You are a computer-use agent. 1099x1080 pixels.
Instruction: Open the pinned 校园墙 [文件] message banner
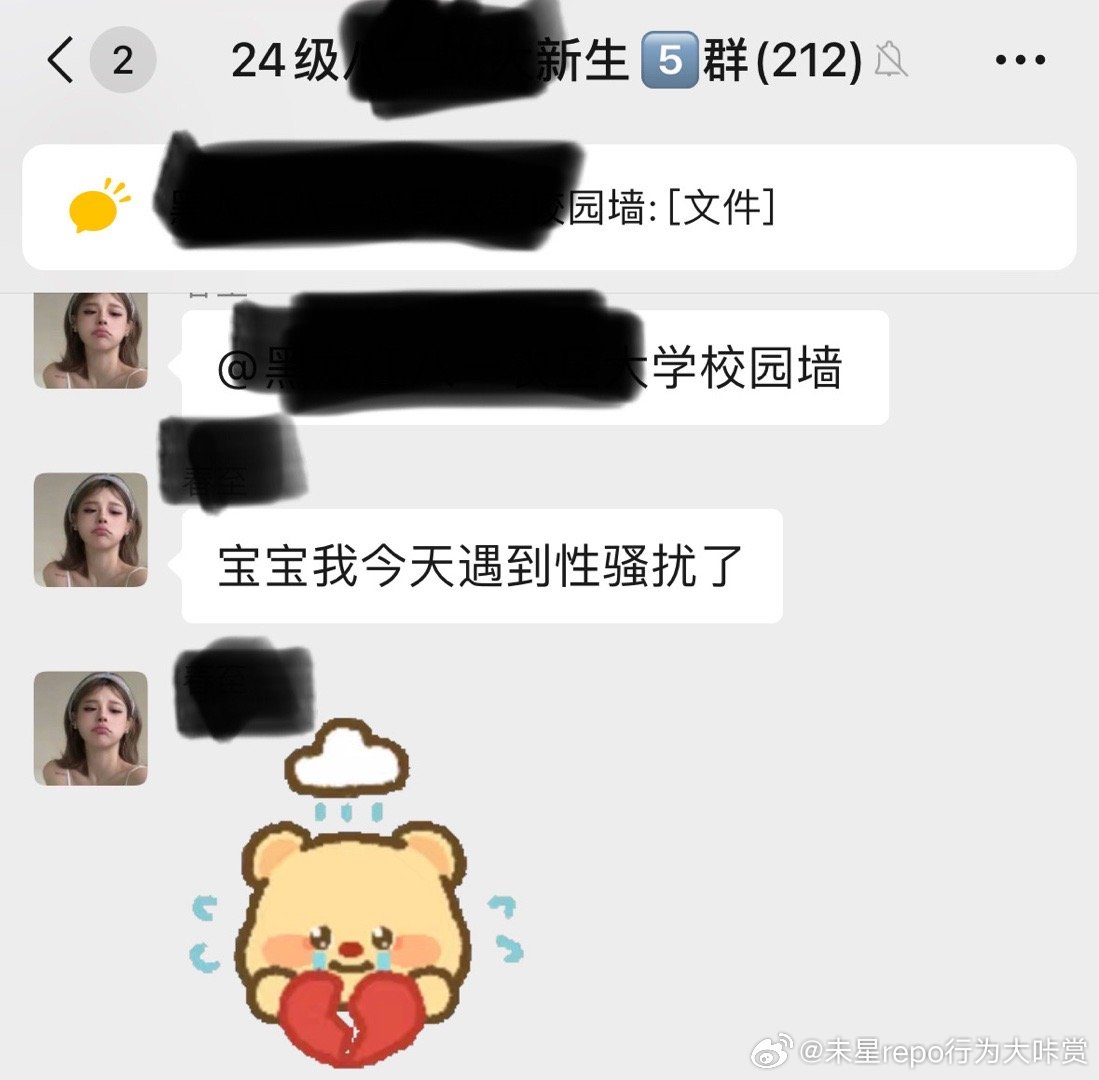click(x=548, y=207)
